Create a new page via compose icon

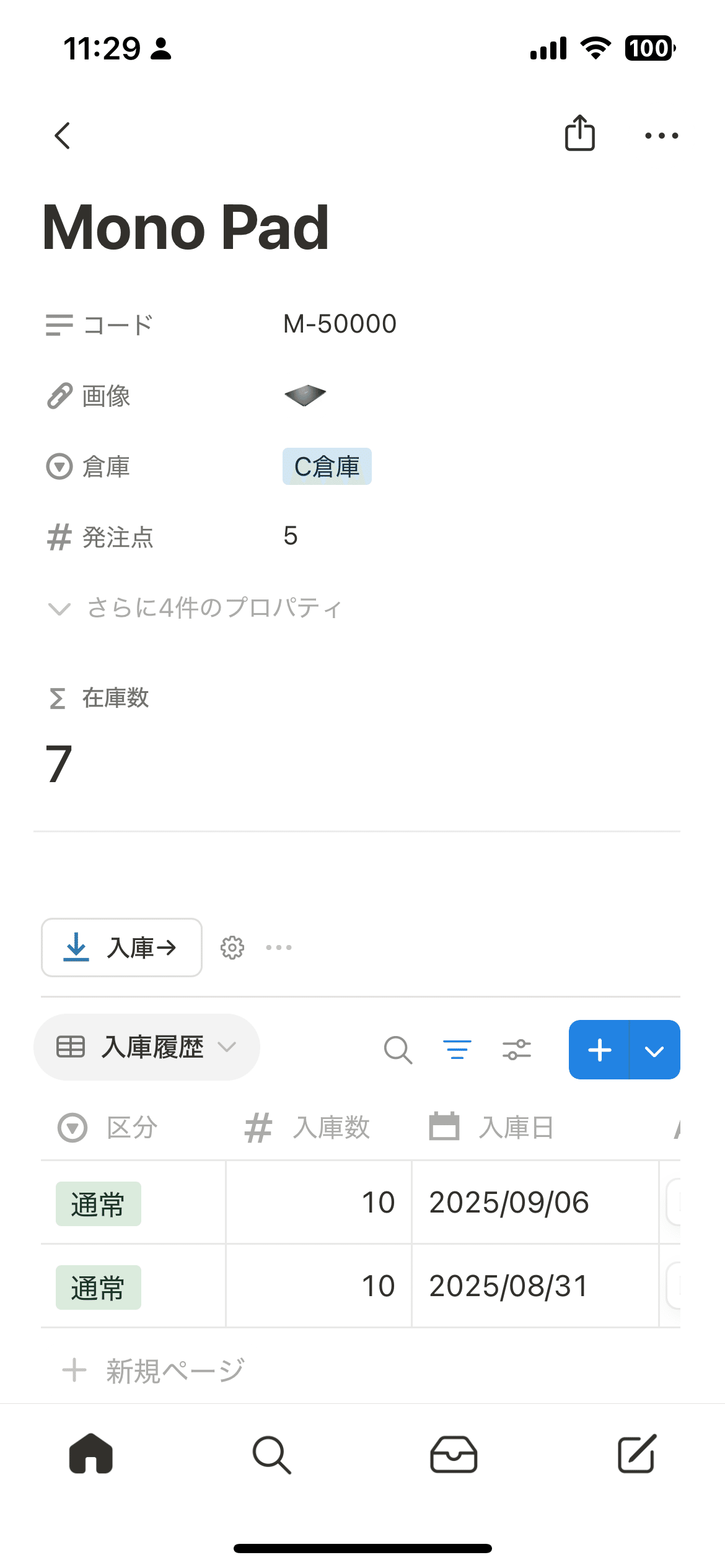(x=636, y=1453)
